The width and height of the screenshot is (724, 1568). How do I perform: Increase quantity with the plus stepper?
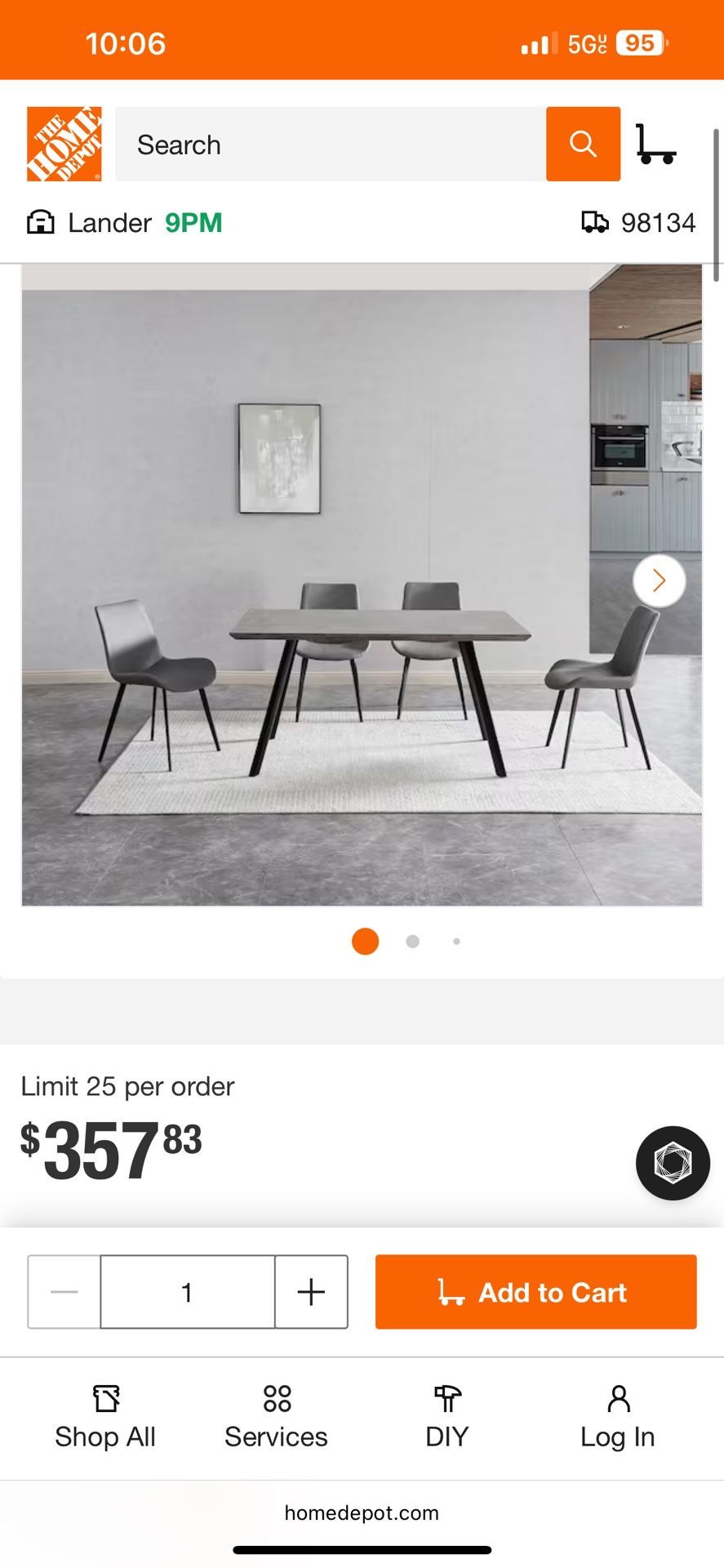click(310, 1292)
